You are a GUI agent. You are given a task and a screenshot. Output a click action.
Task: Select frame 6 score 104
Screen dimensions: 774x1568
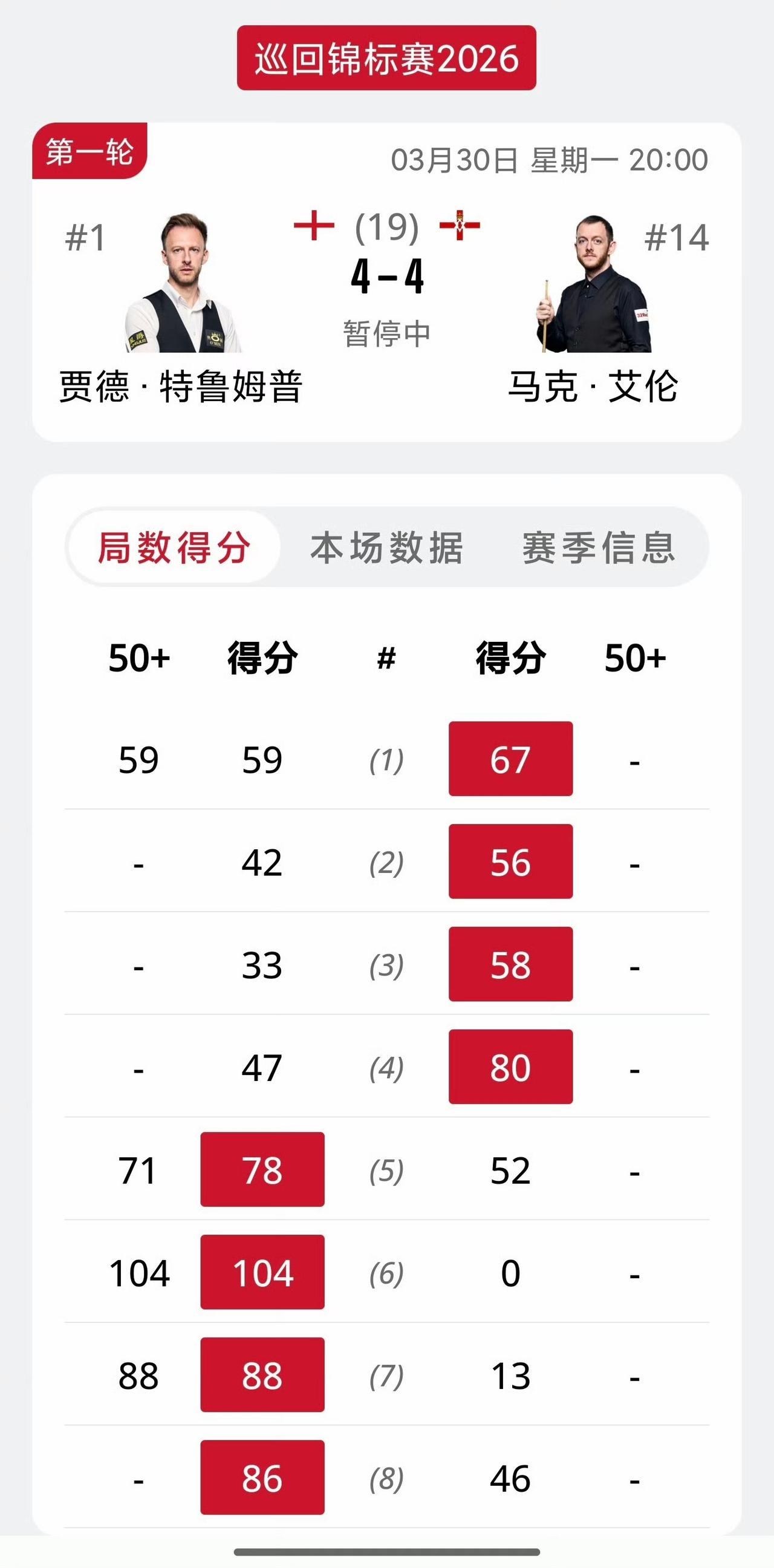[262, 1275]
